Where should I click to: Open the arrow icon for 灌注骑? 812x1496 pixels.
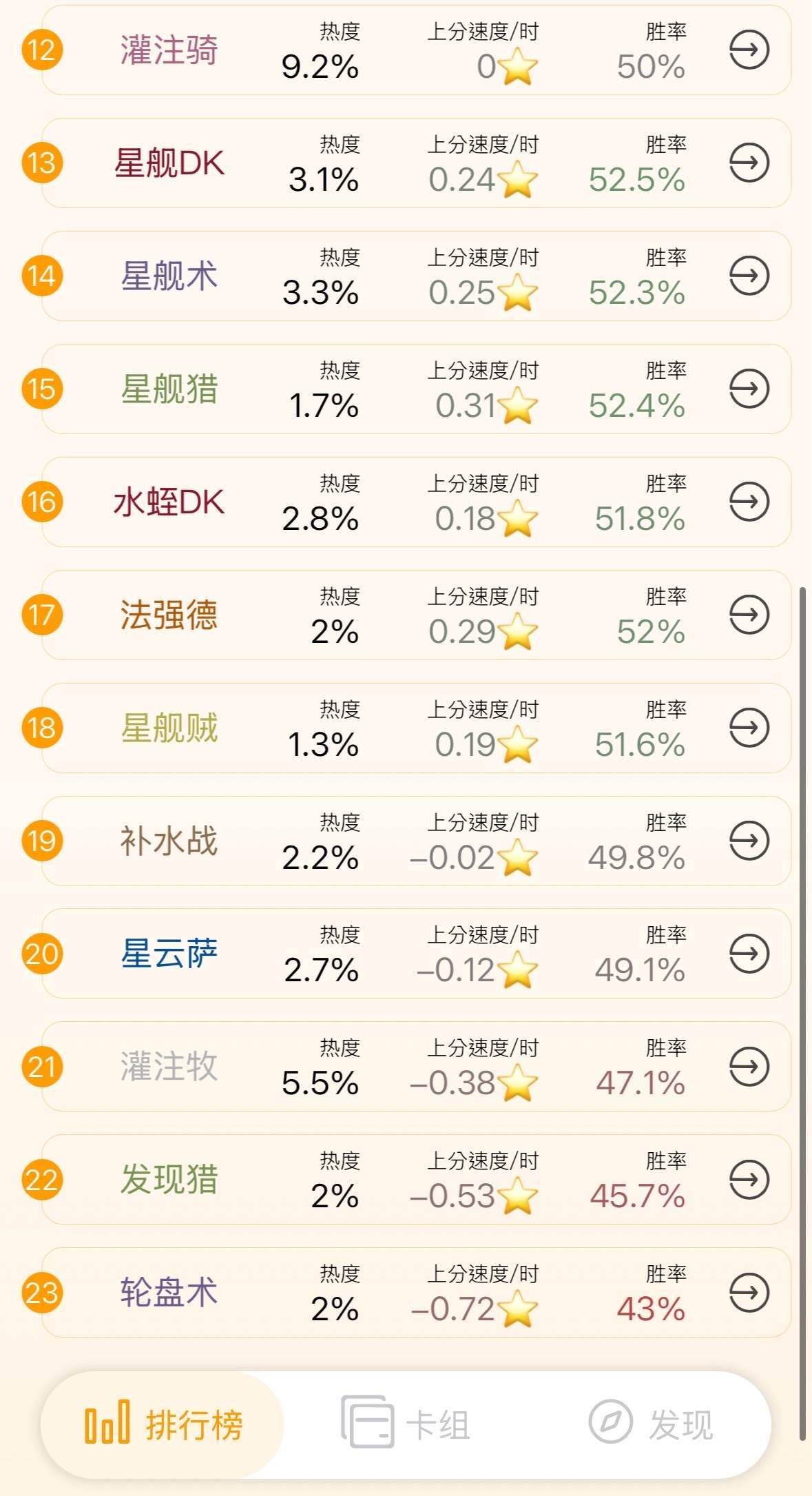point(749,50)
